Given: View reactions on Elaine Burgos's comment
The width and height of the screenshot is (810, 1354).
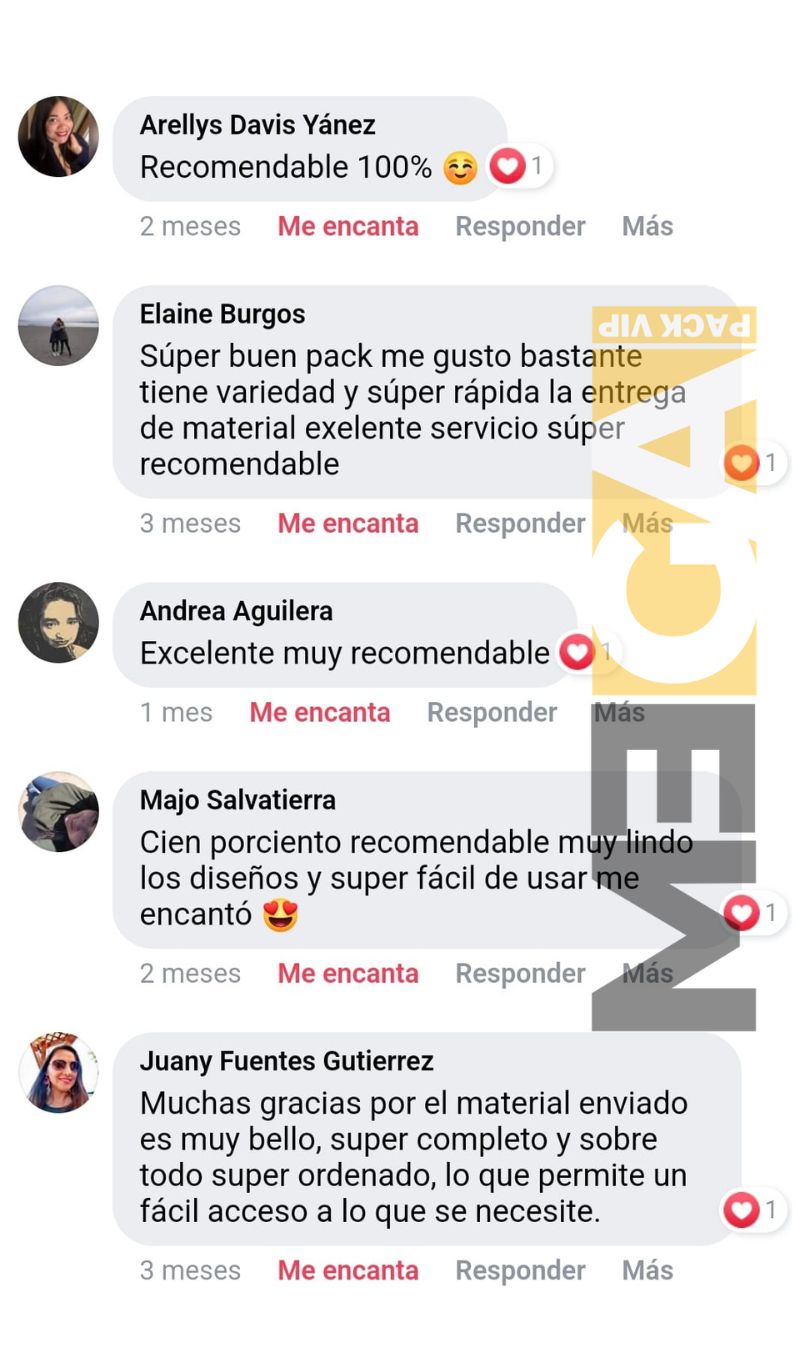Looking at the screenshot, I should tap(755, 462).
